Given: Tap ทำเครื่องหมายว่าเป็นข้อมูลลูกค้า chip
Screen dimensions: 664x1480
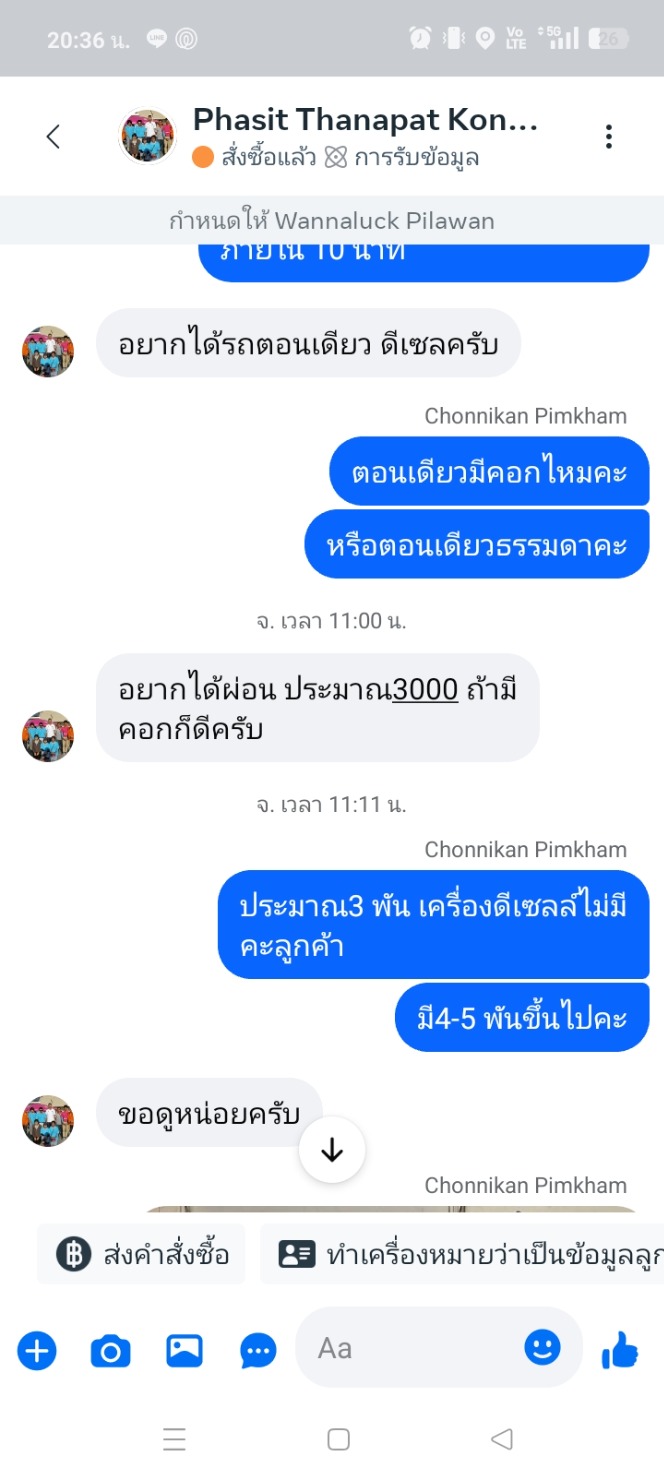Looking at the screenshot, I should (x=462, y=1254).
